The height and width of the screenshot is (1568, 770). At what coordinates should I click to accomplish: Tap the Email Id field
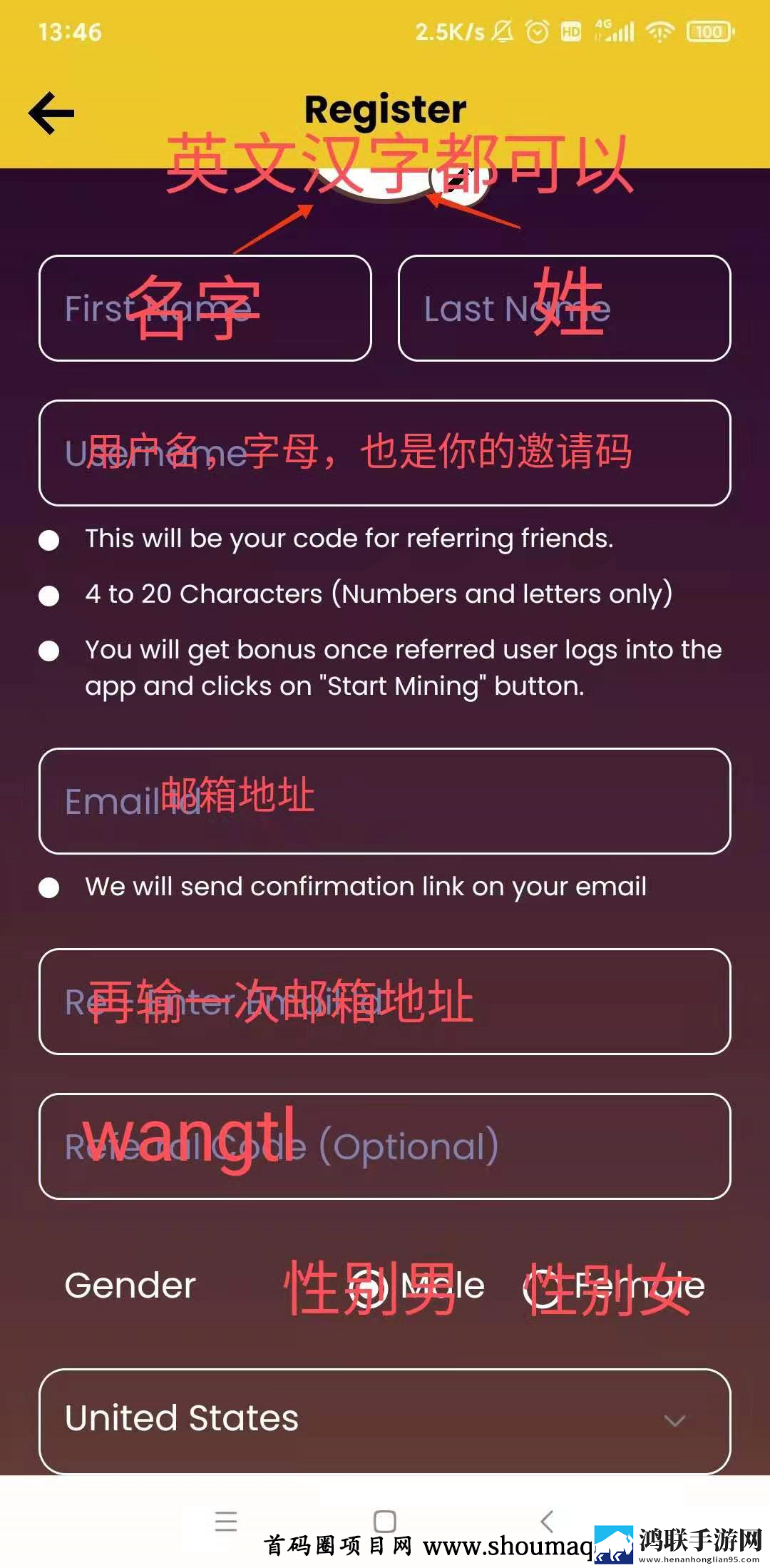385,801
